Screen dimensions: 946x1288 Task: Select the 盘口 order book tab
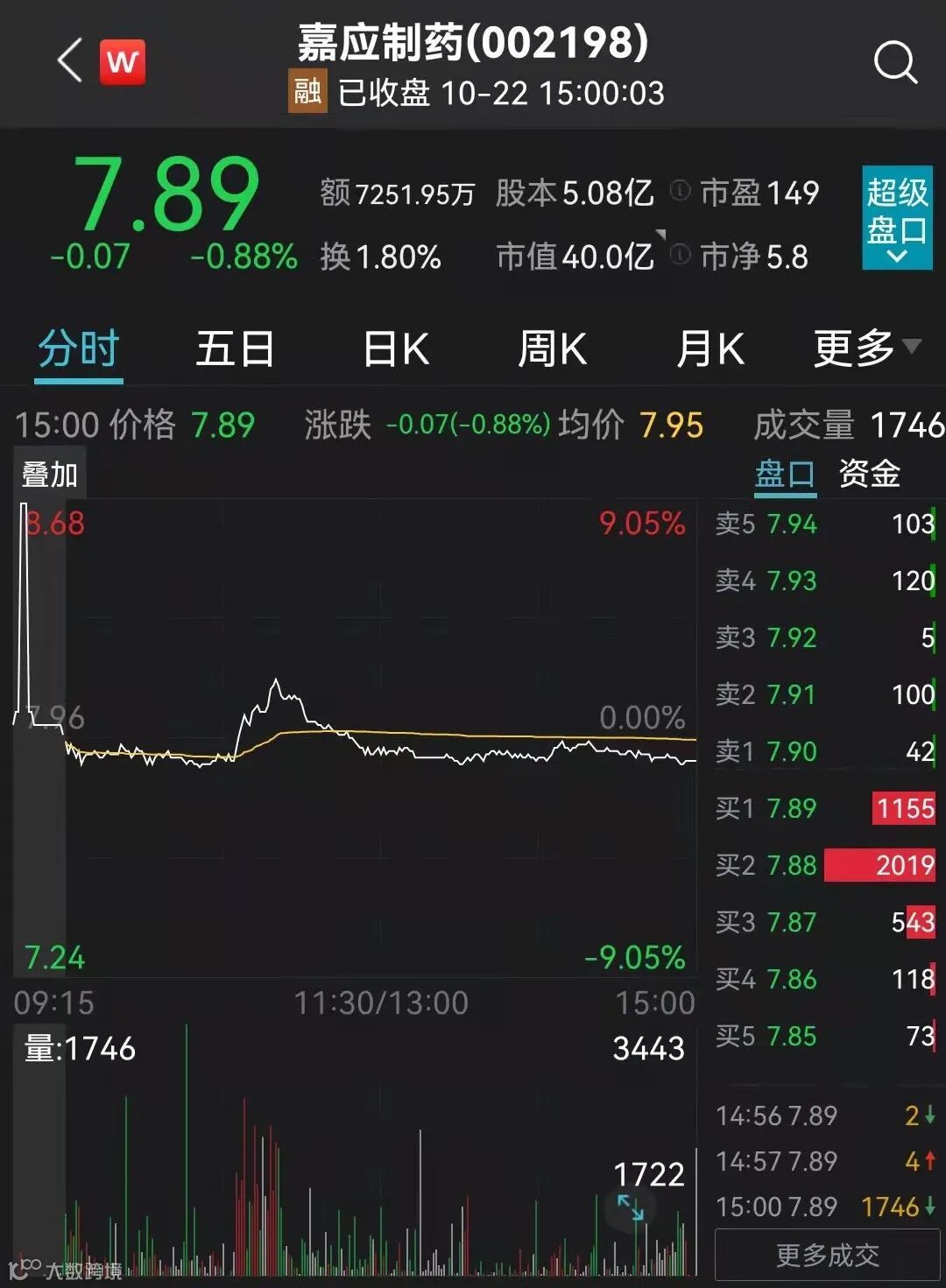(784, 475)
